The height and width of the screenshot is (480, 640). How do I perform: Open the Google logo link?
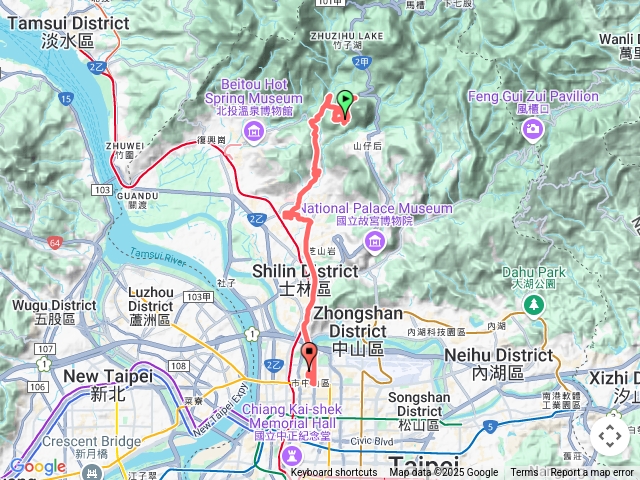tap(38, 466)
